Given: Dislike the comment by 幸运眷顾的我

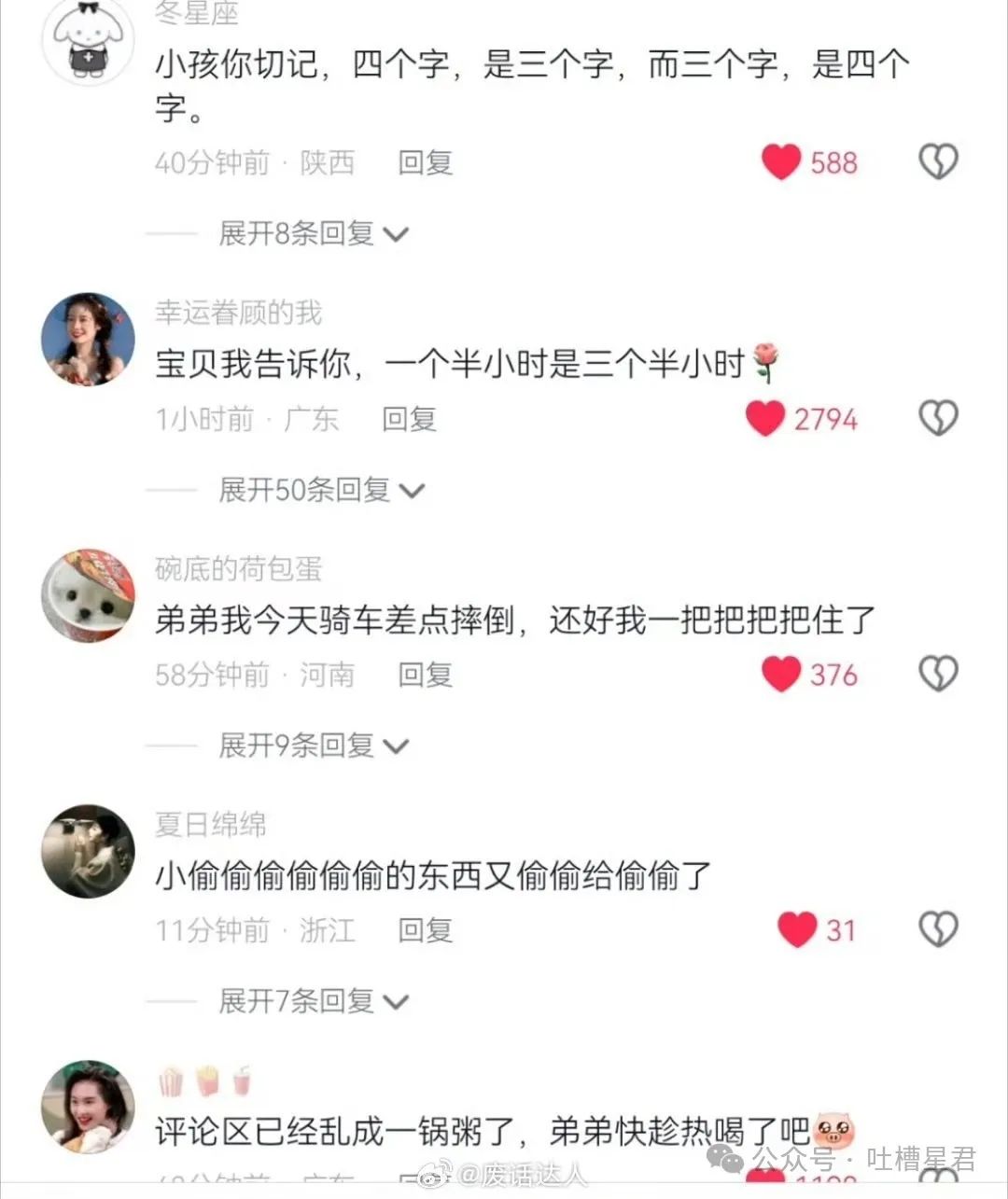Looking at the screenshot, I should pyautogui.click(x=938, y=418).
